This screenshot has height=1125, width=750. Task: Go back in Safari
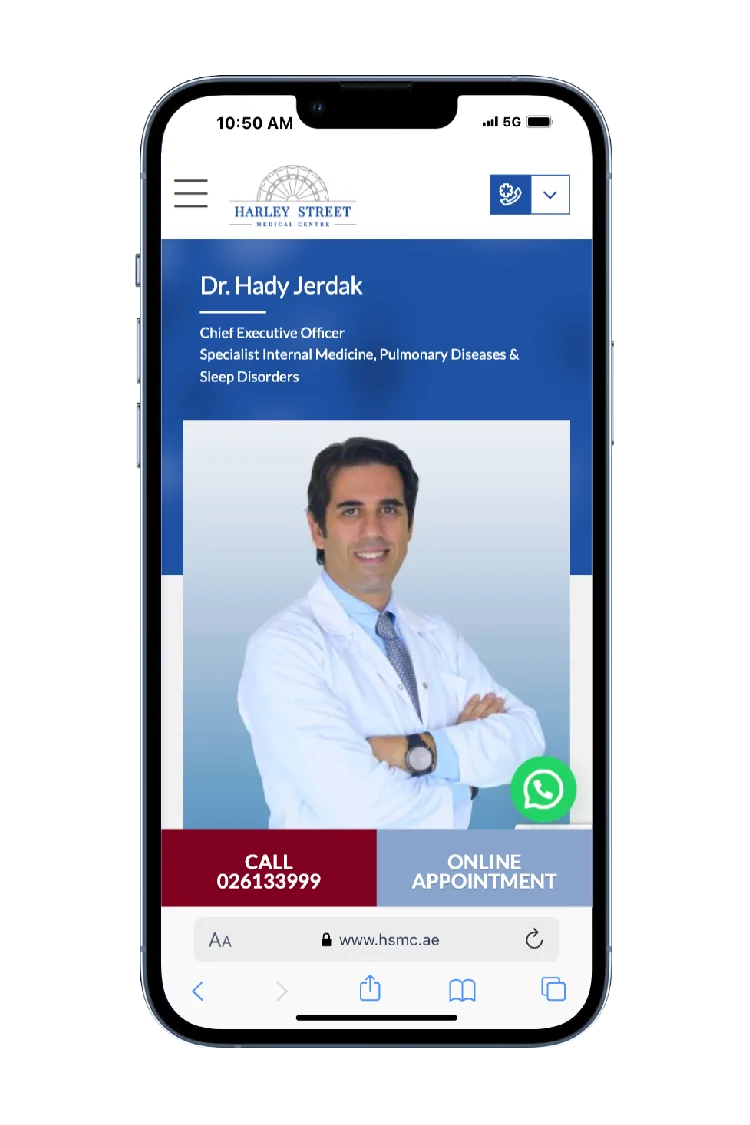pyautogui.click(x=198, y=991)
